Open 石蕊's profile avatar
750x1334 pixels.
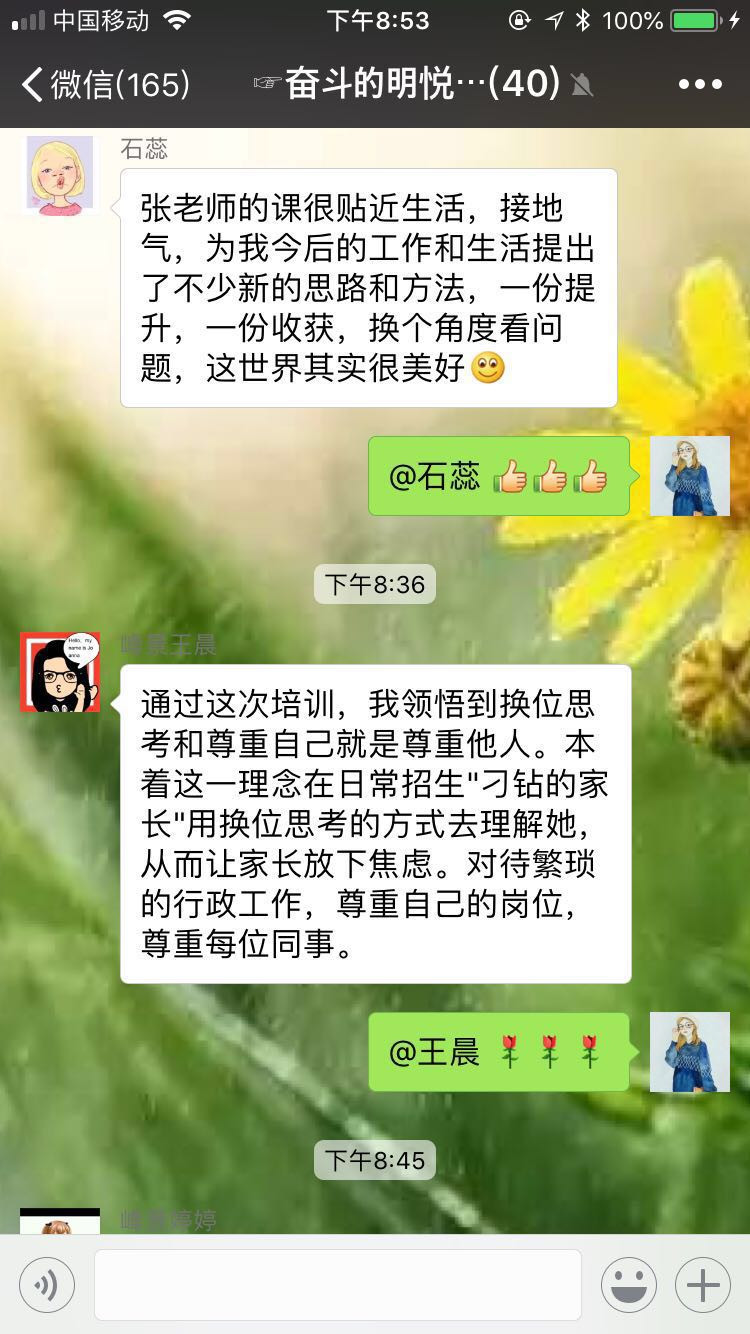[60, 175]
